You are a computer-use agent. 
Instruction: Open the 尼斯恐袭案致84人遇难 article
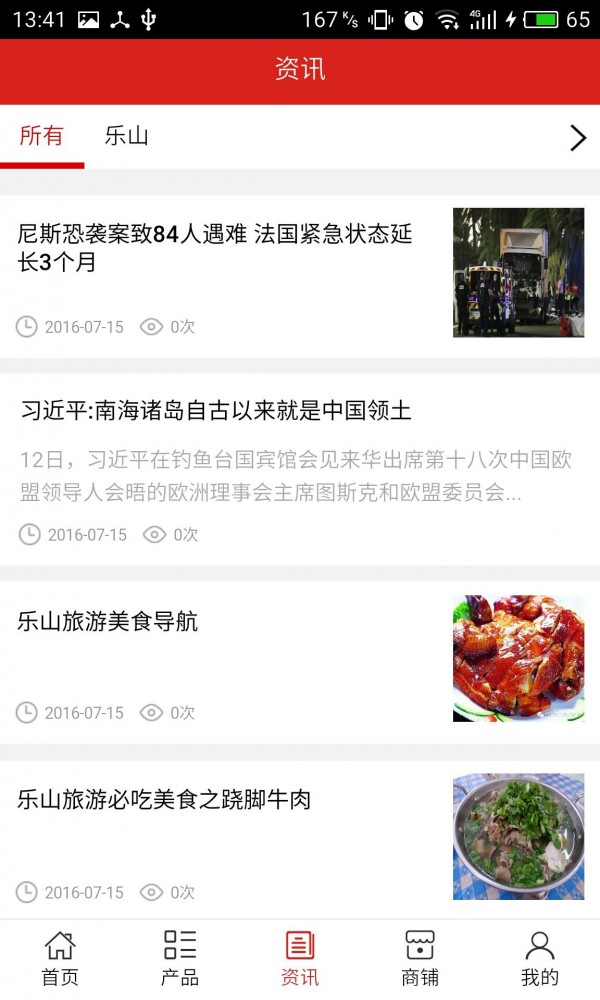tap(215, 248)
